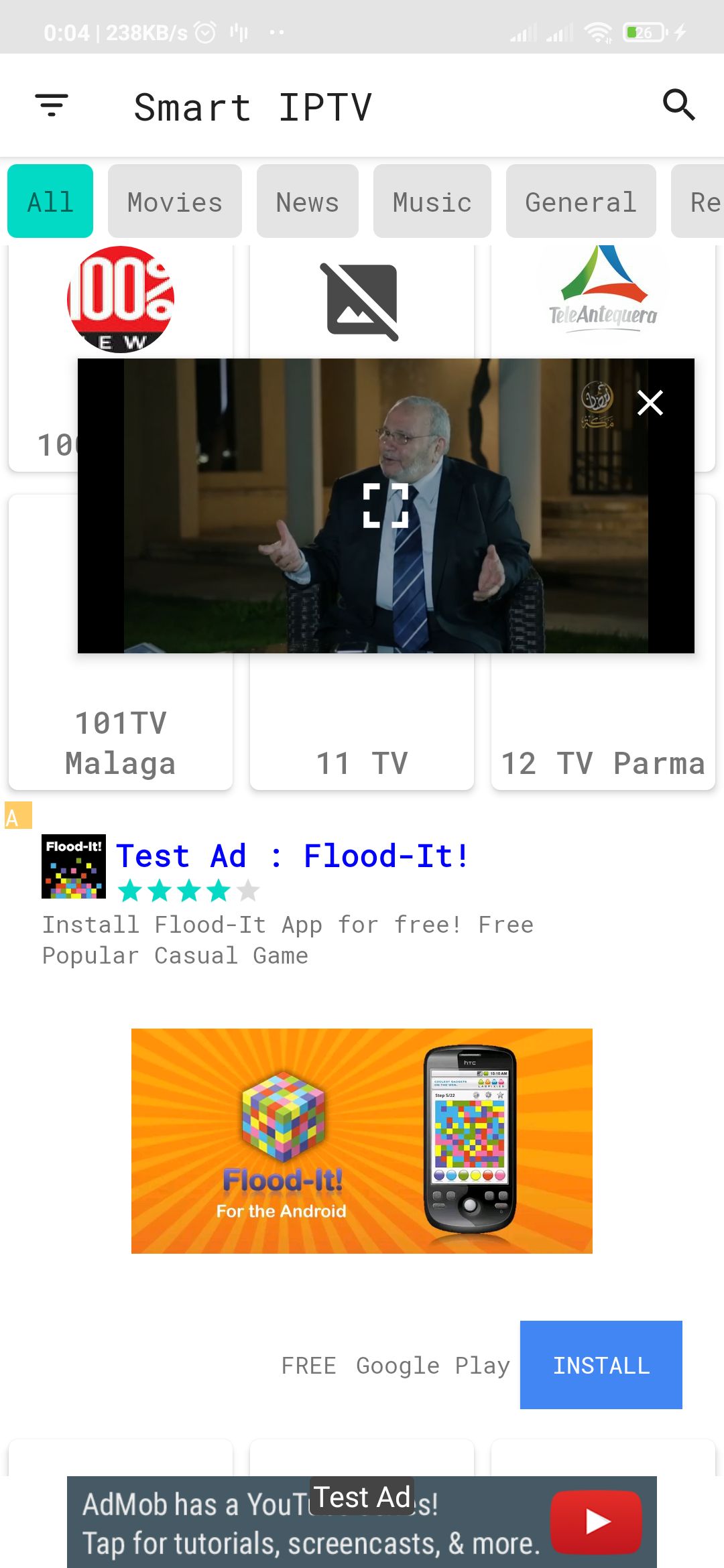Switch to the General category

point(581,201)
